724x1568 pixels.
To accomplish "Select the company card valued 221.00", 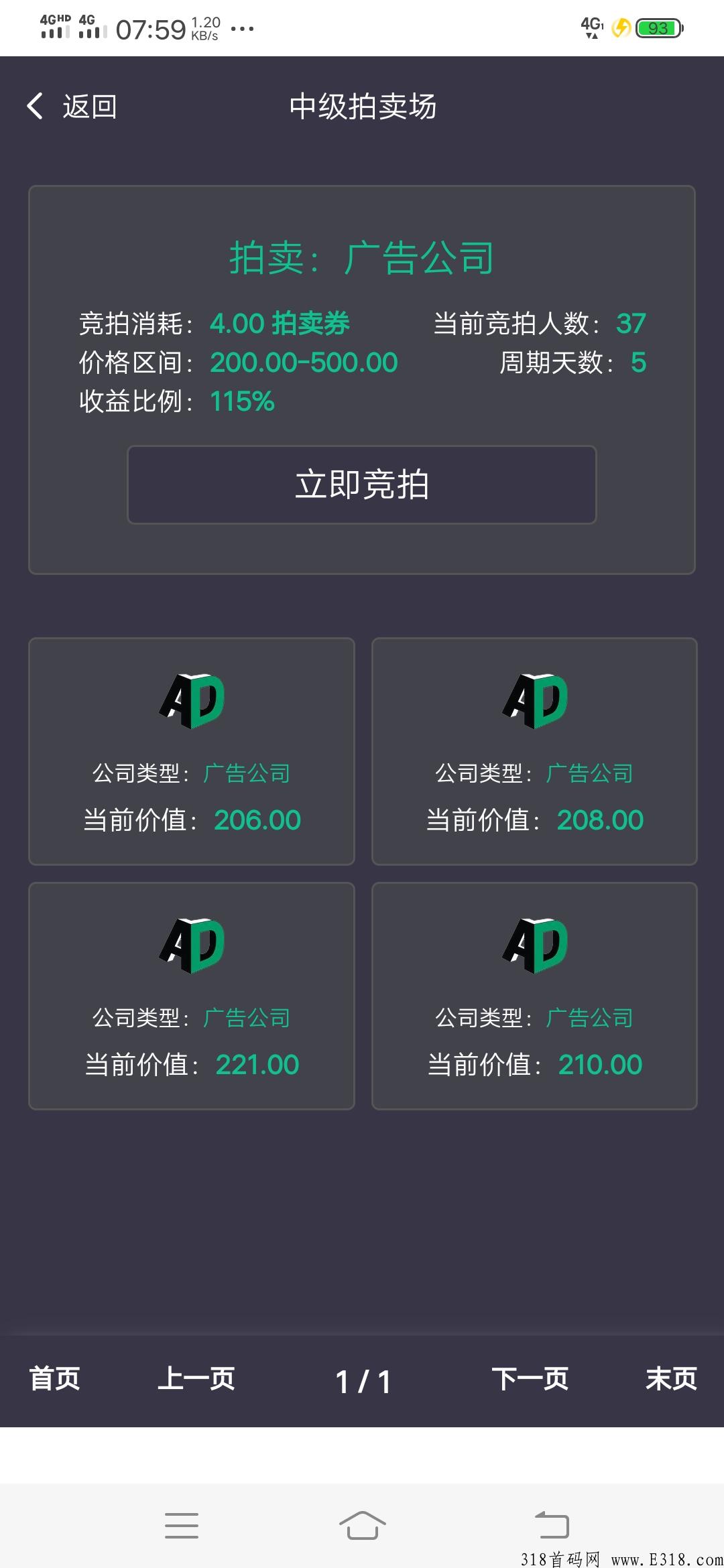I will [x=192, y=996].
